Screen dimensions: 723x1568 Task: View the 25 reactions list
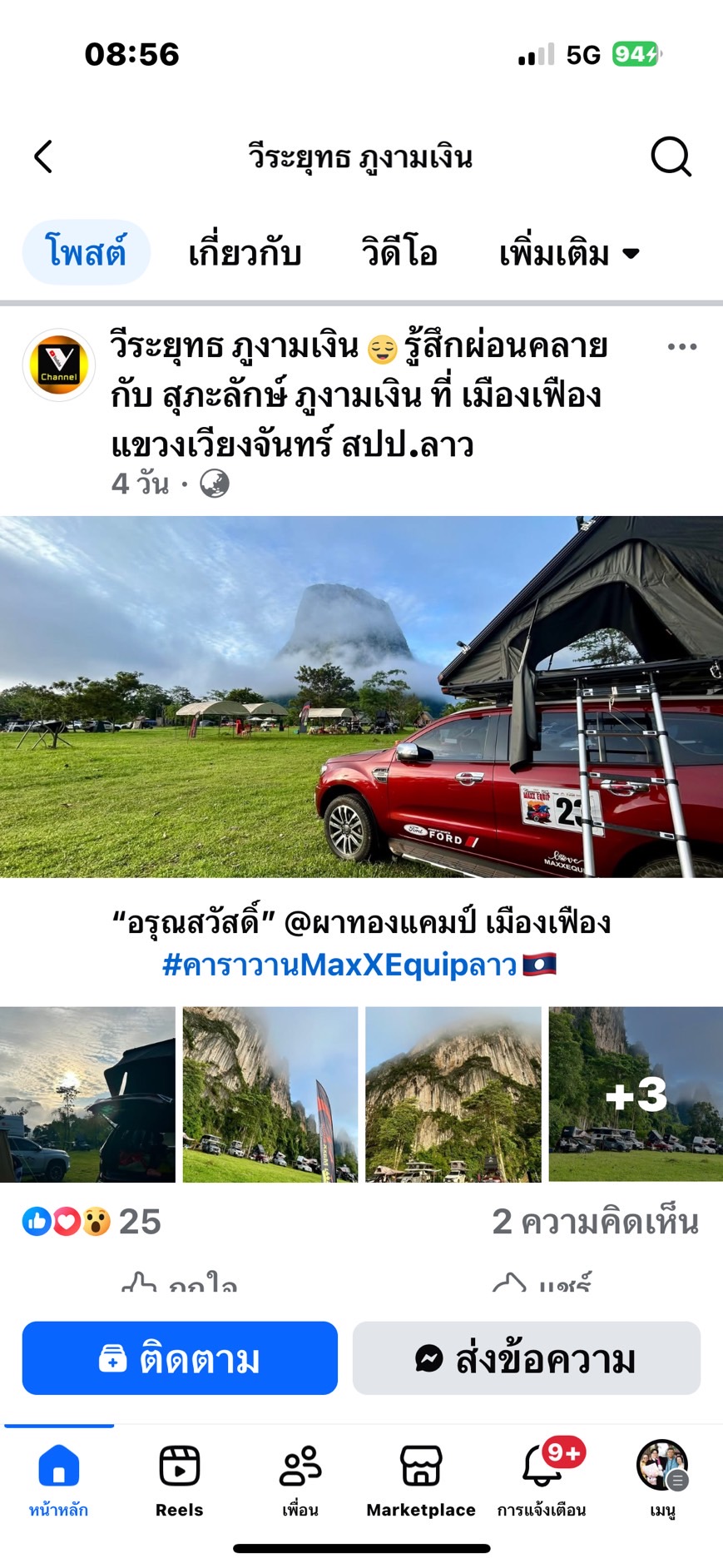coord(92,1222)
